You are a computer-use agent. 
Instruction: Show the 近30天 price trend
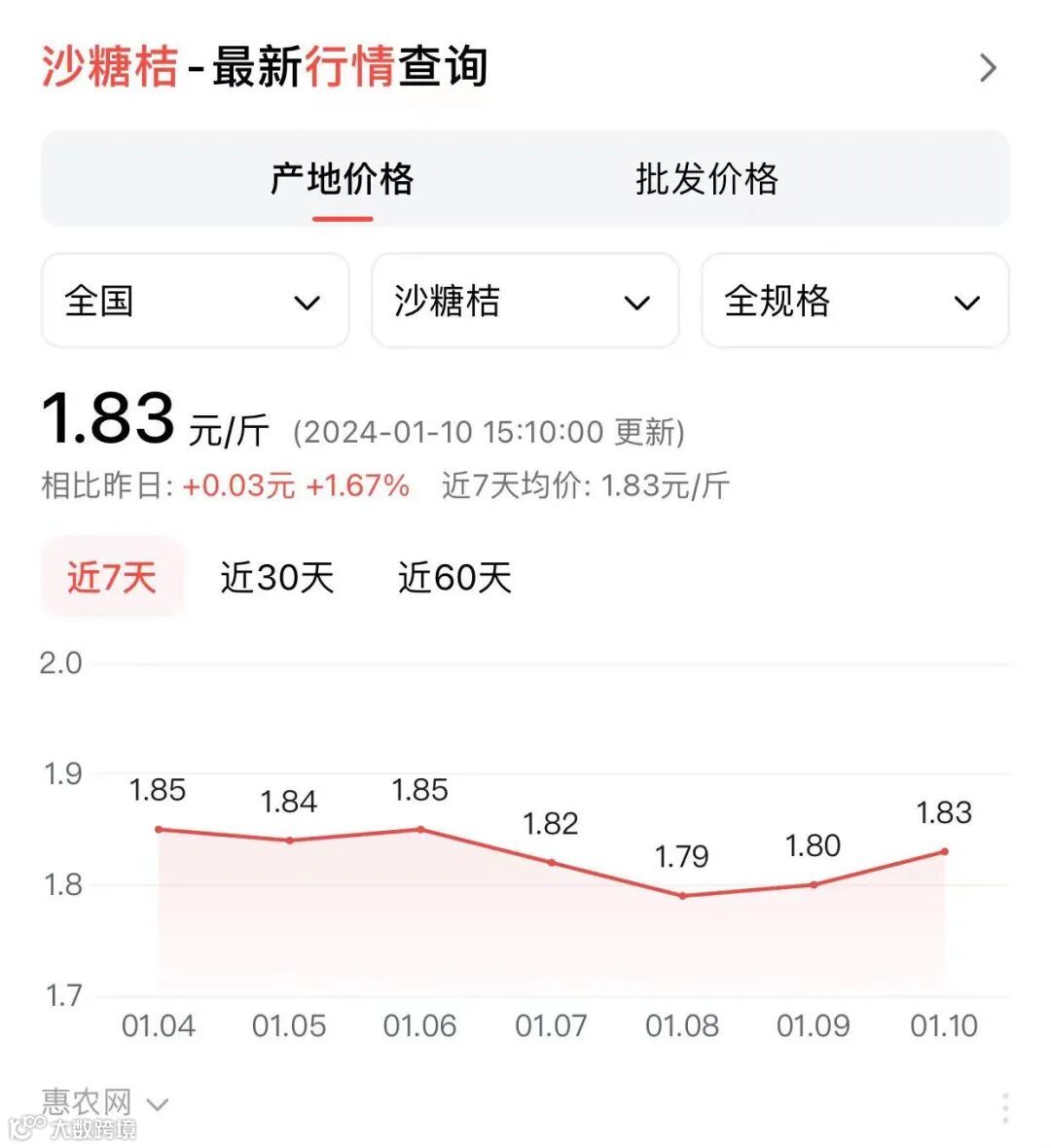tap(277, 577)
